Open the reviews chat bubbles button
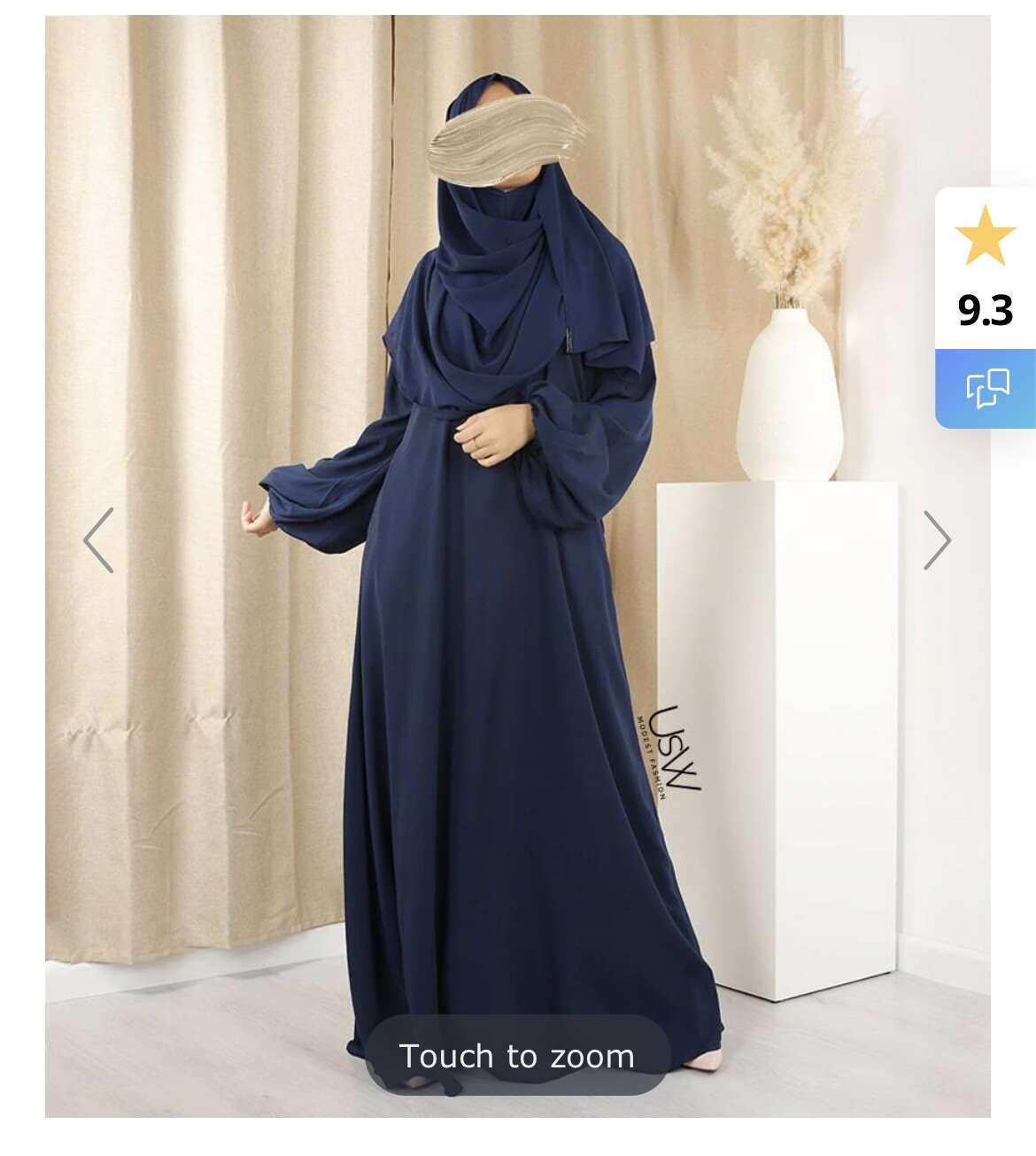The width and height of the screenshot is (1036, 1156). 986,388
